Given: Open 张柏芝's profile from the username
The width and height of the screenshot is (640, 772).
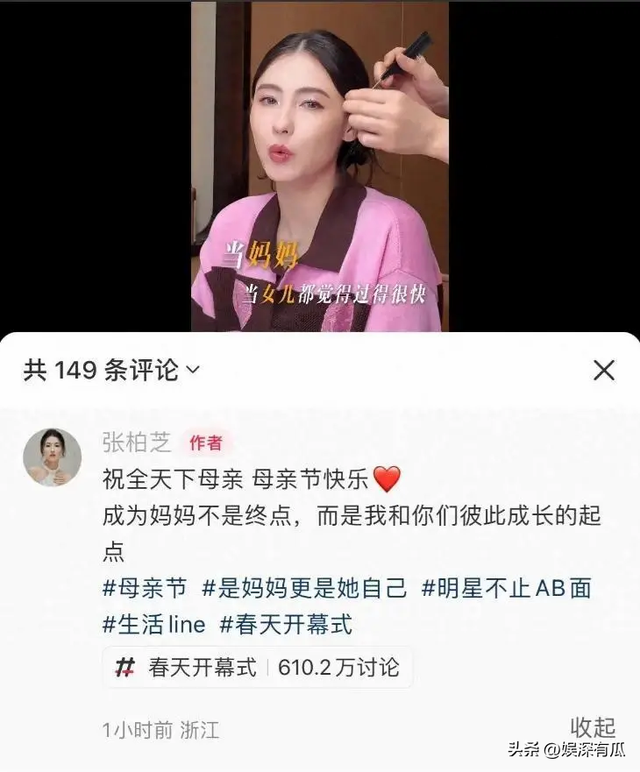Looking at the screenshot, I should pyautogui.click(x=136, y=442).
